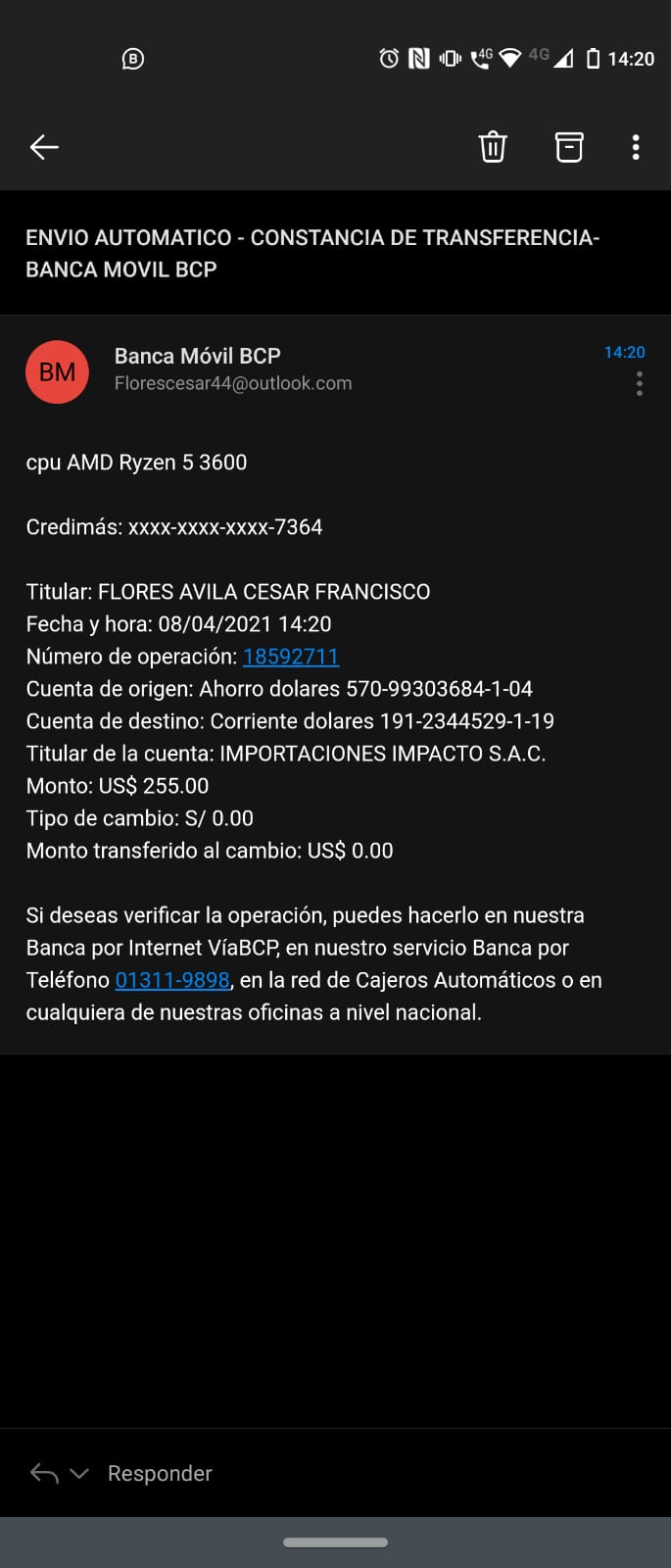Archive this transfer confirmation email

(x=569, y=147)
